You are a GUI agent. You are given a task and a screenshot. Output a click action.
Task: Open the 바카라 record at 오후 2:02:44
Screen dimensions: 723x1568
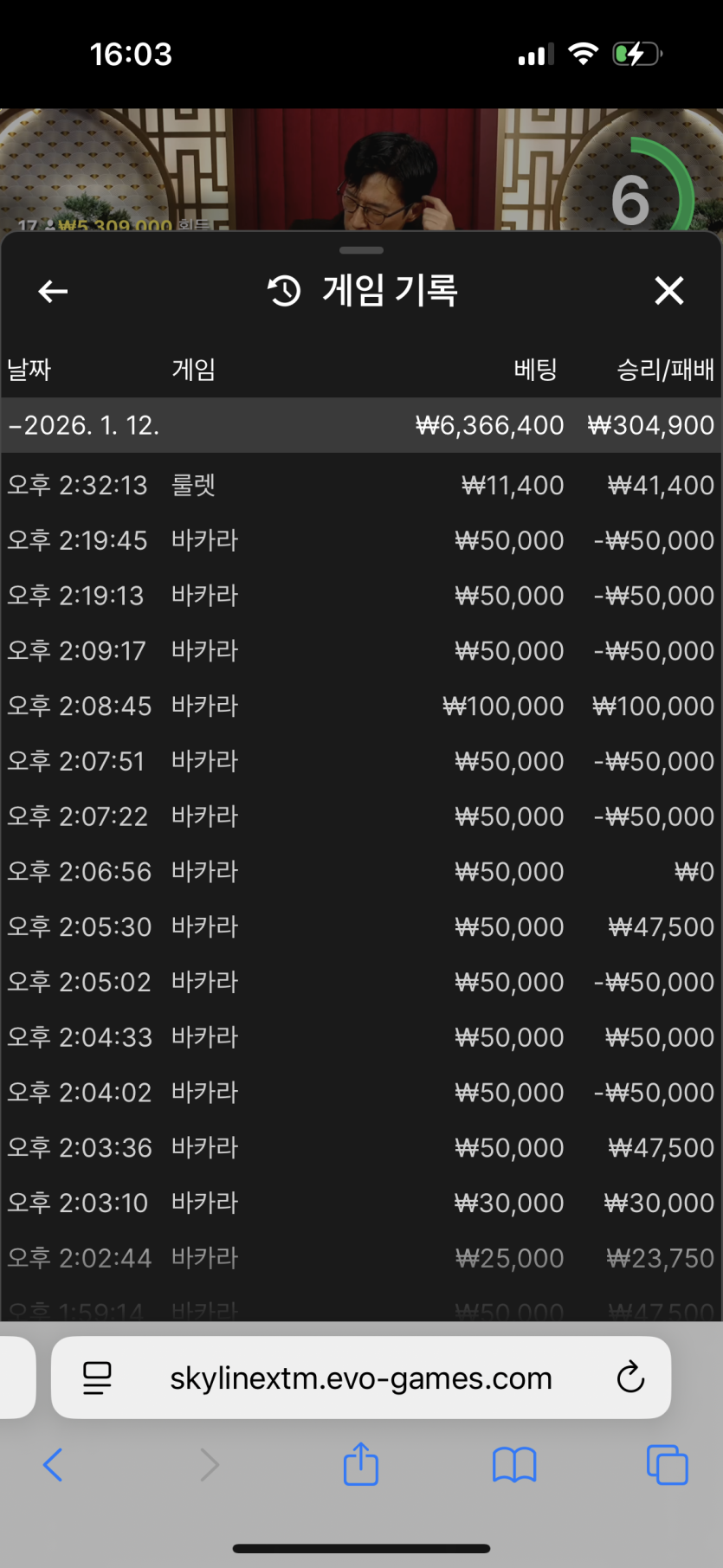[360, 1257]
